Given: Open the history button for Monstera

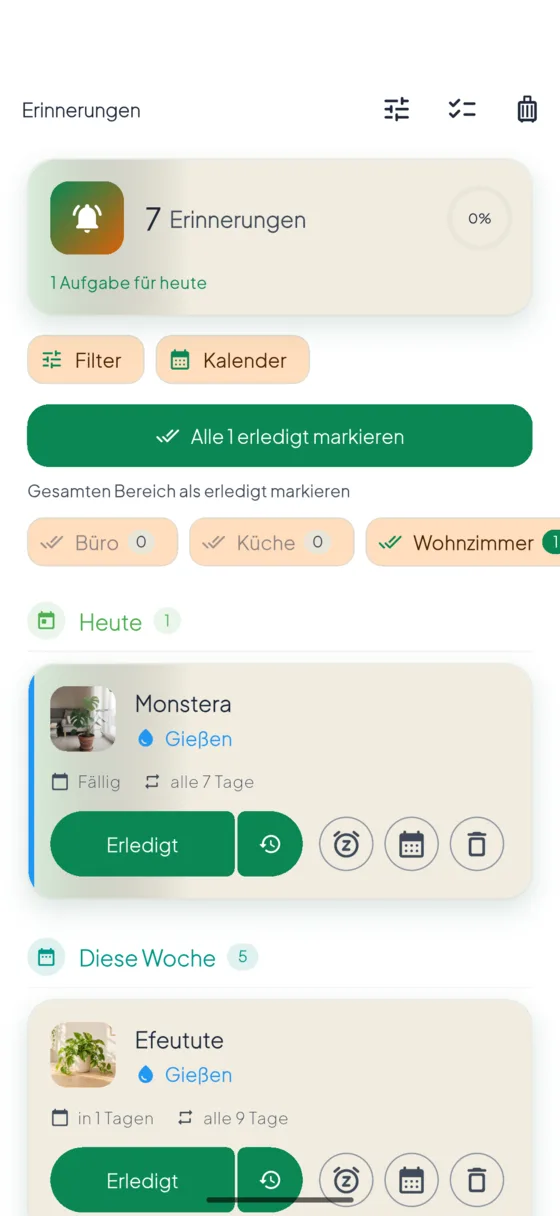Looking at the screenshot, I should coord(270,844).
